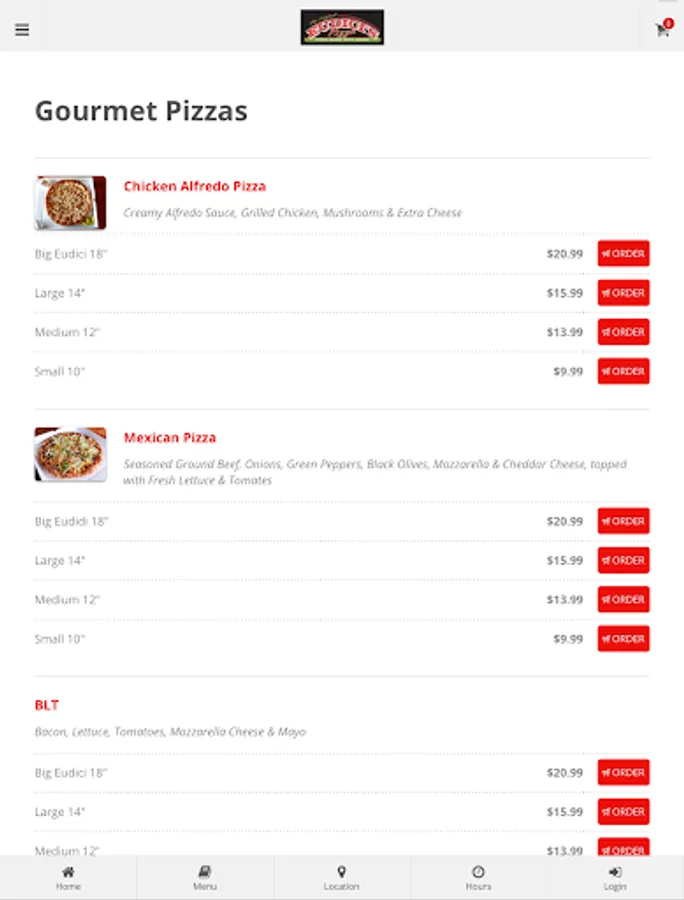Viewport: 684px width, 900px height.
Task: Order BLT pizza Big Eudici 18"
Action: [623, 773]
